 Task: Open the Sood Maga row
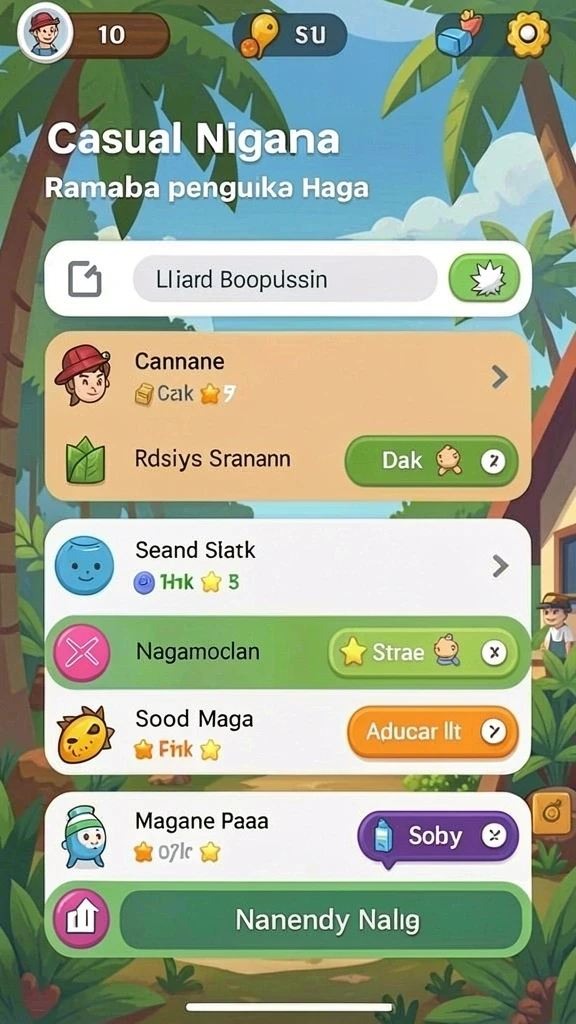[x=287, y=733]
